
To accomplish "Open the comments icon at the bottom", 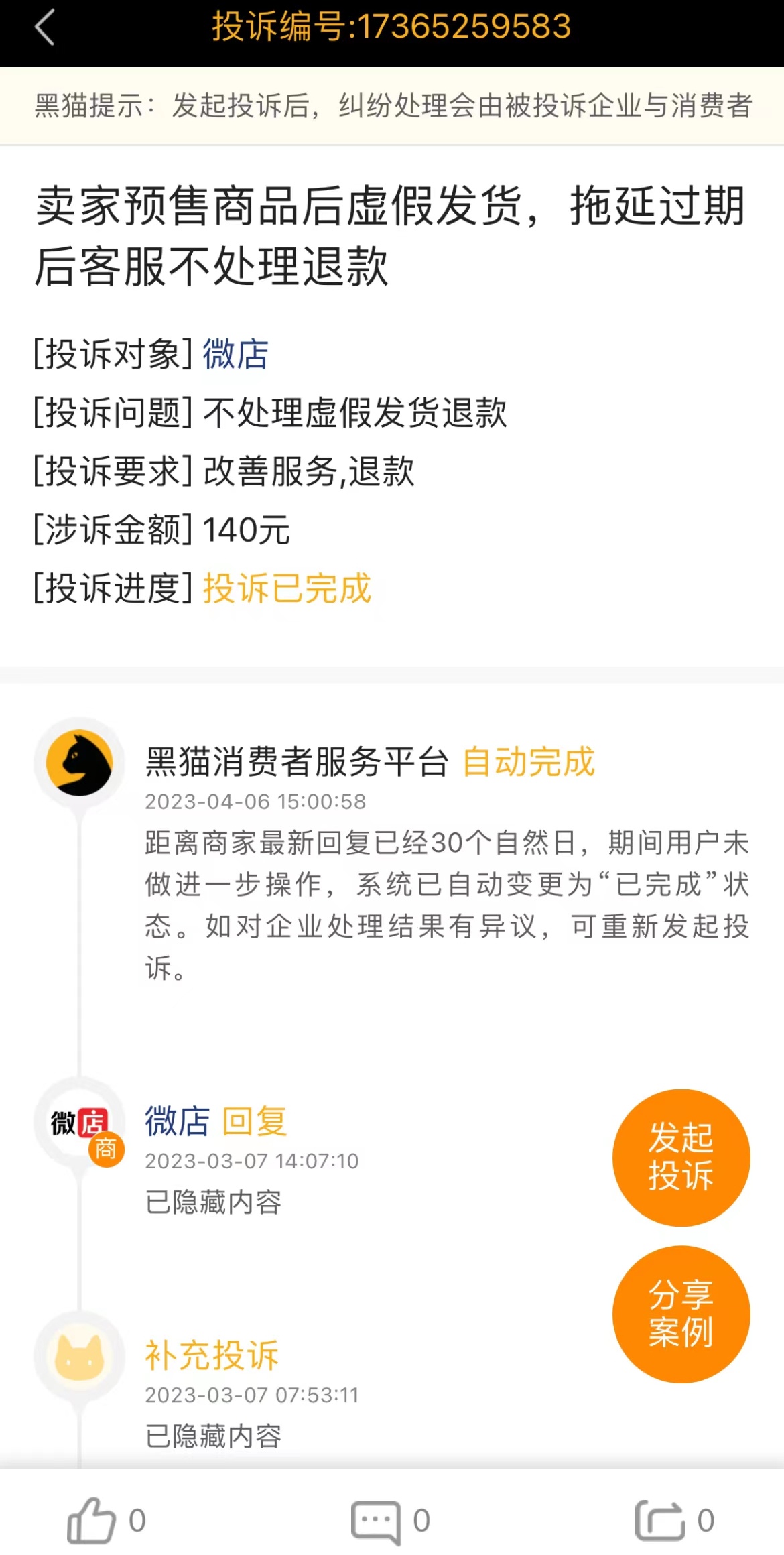I will pyautogui.click(x=375, y=1520).
